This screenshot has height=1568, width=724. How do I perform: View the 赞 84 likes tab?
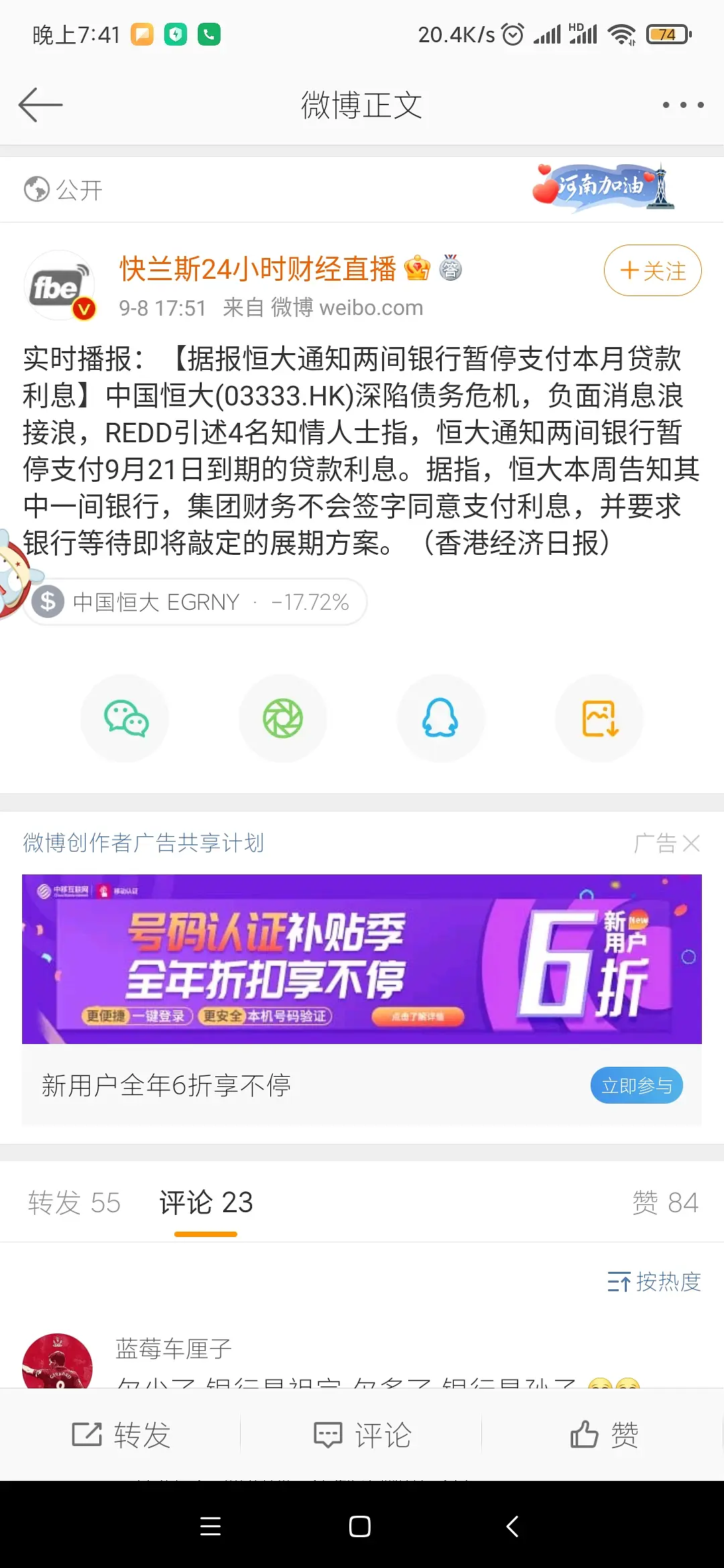pyautogui.click(x=665, y=1203)
